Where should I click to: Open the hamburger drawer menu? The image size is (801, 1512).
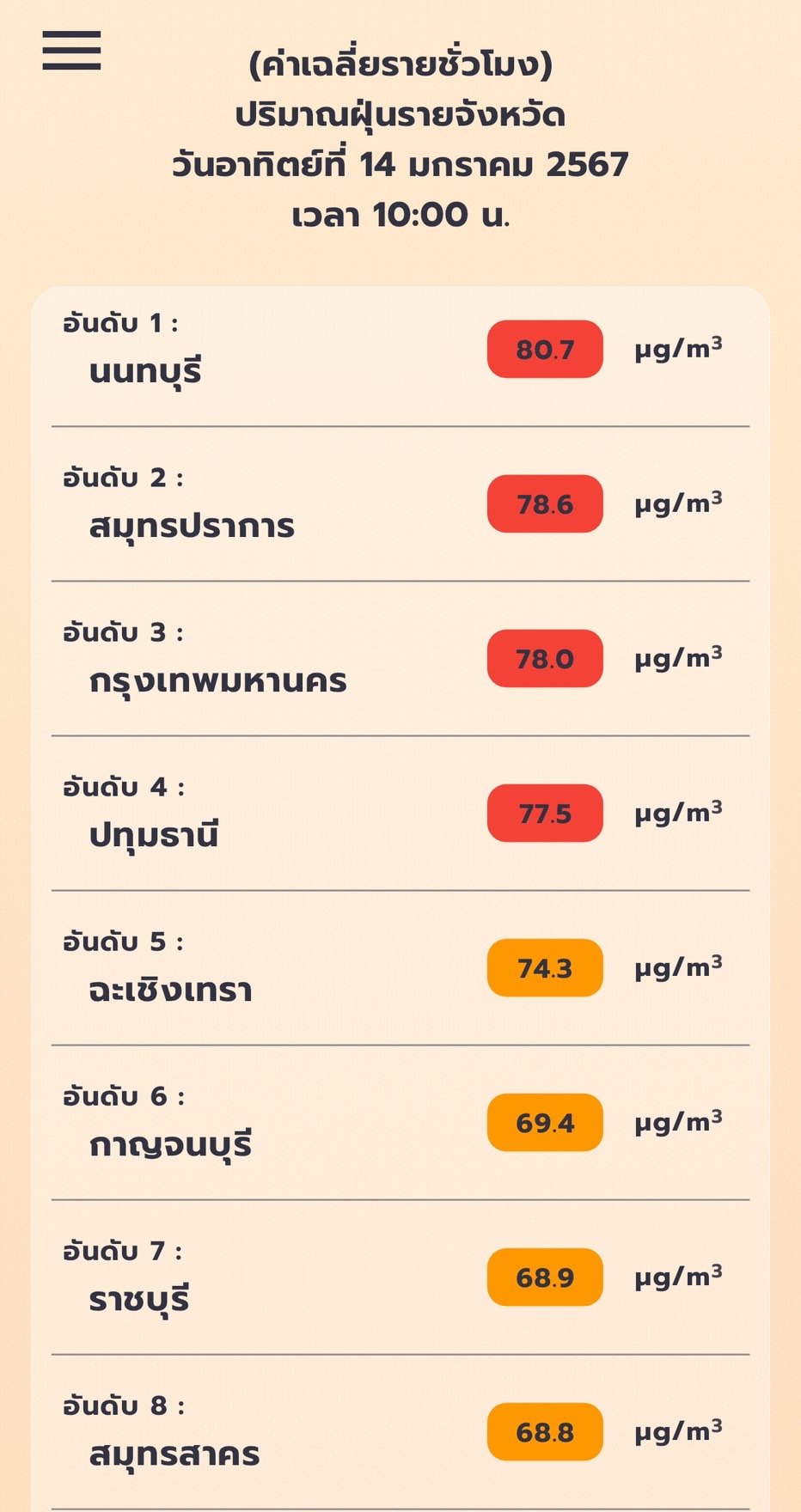click(x=71, y=50)
